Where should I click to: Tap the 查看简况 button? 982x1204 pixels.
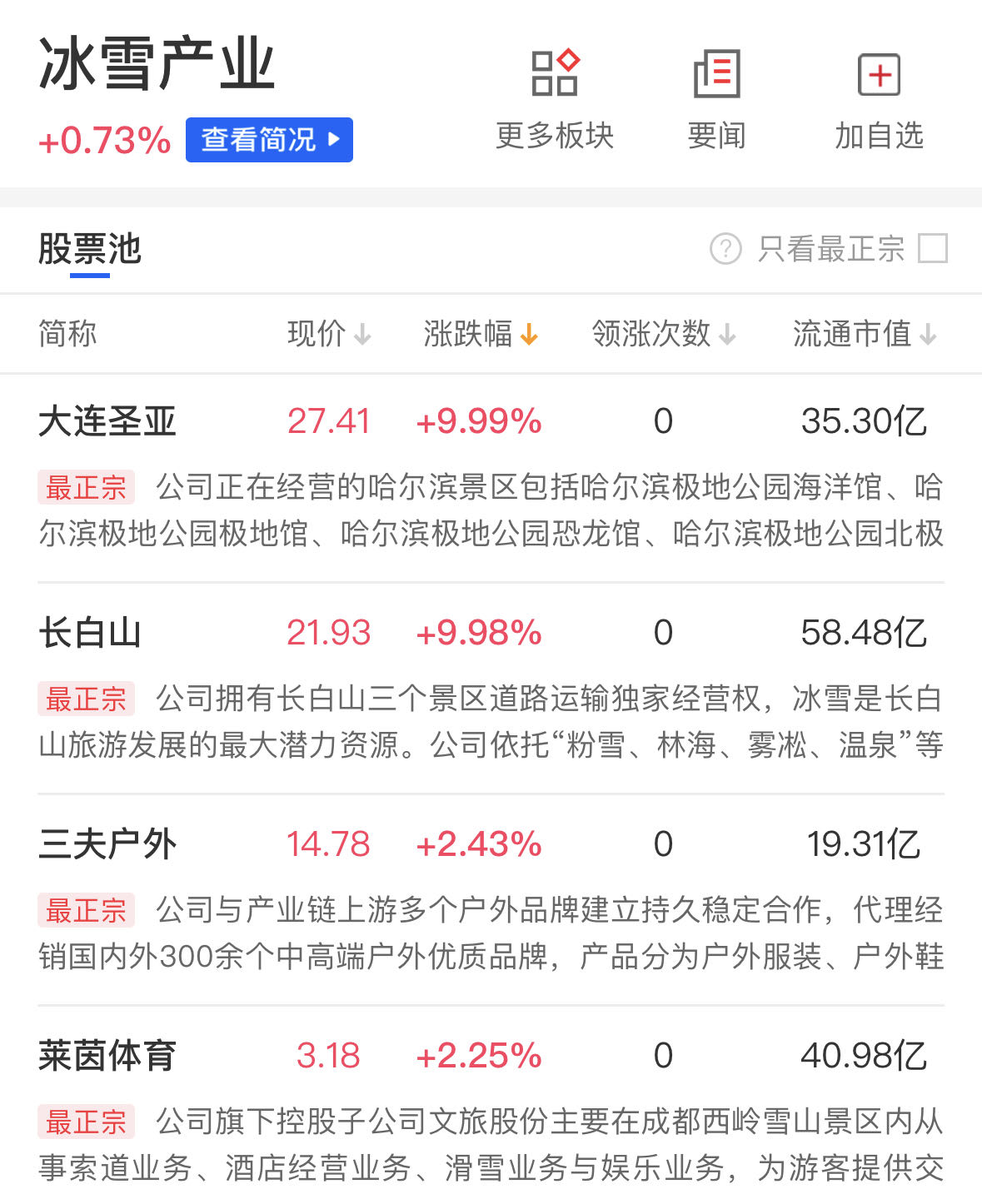(269, 140)
